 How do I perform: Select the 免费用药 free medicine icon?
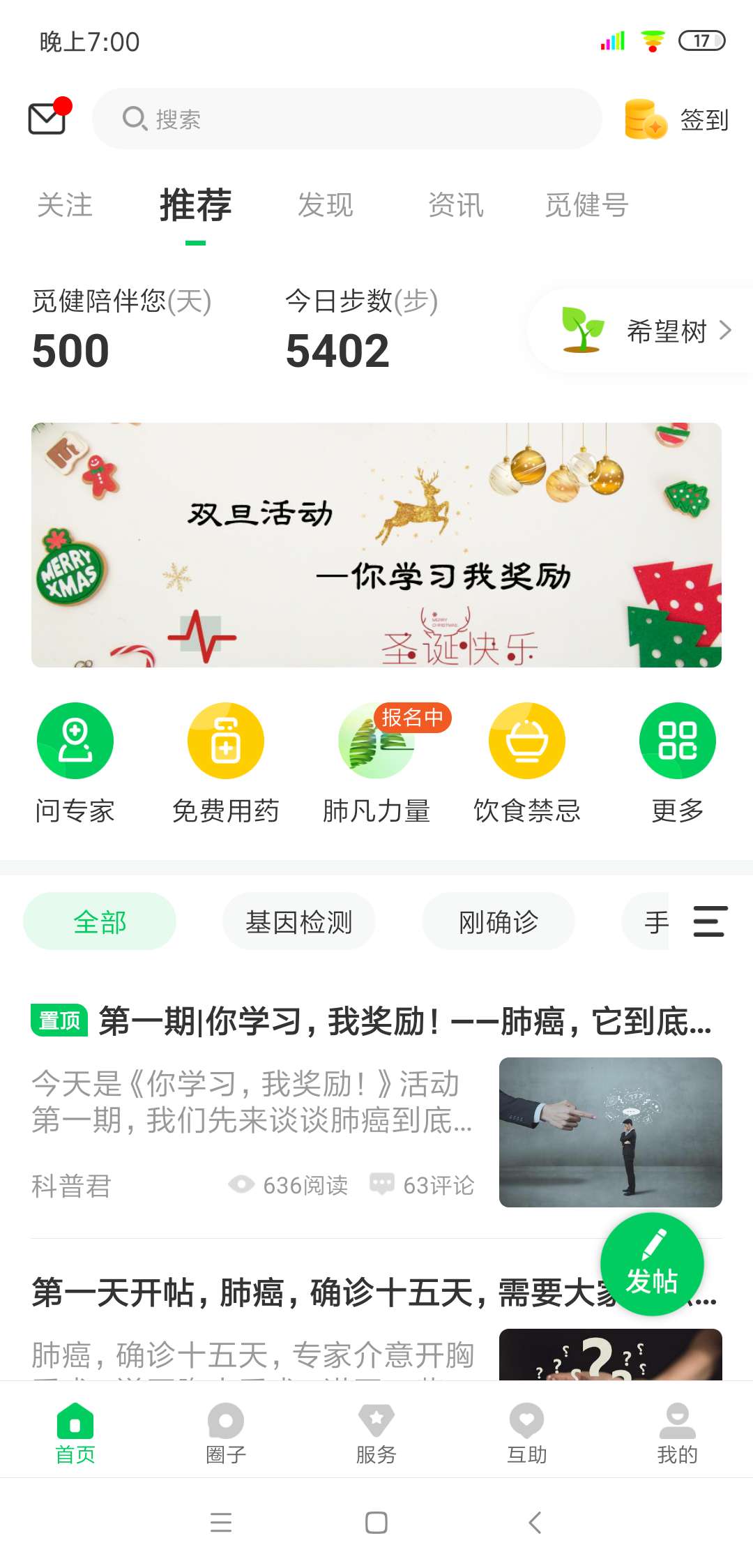pos(225,741)
